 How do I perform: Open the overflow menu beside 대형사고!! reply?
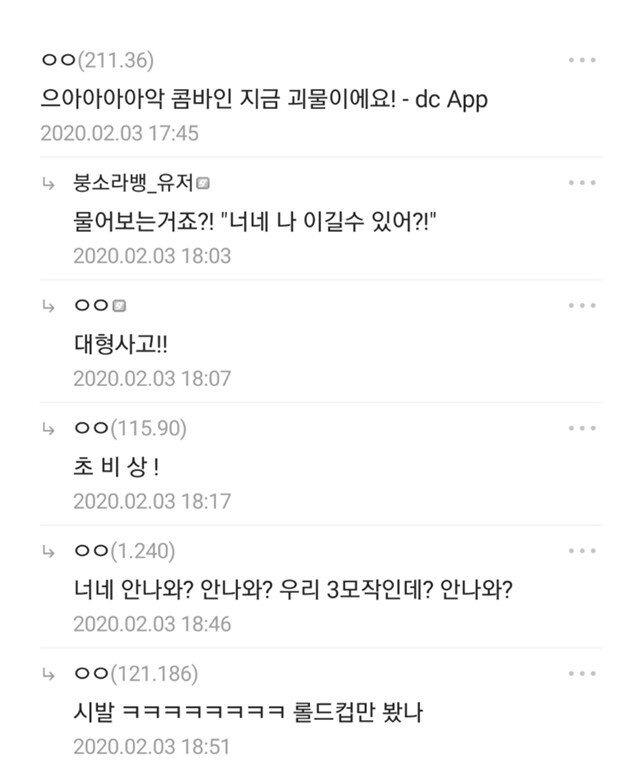click(x=582, y=305)
